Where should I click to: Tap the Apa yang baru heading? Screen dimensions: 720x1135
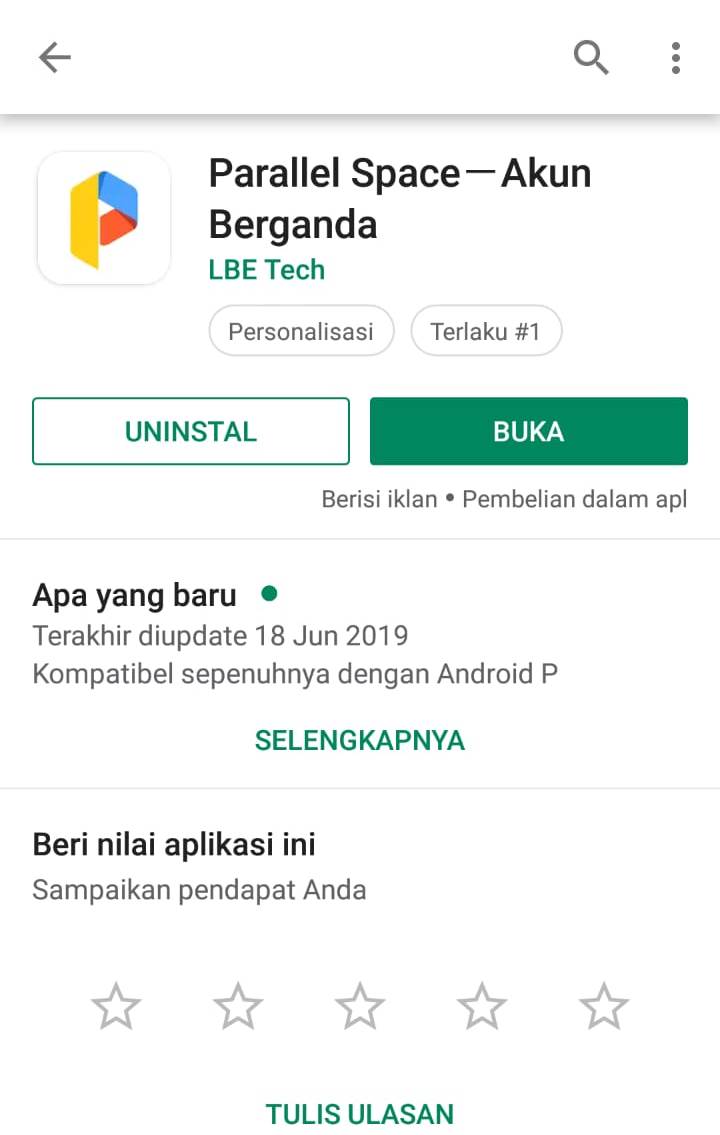tap(134, 595)
